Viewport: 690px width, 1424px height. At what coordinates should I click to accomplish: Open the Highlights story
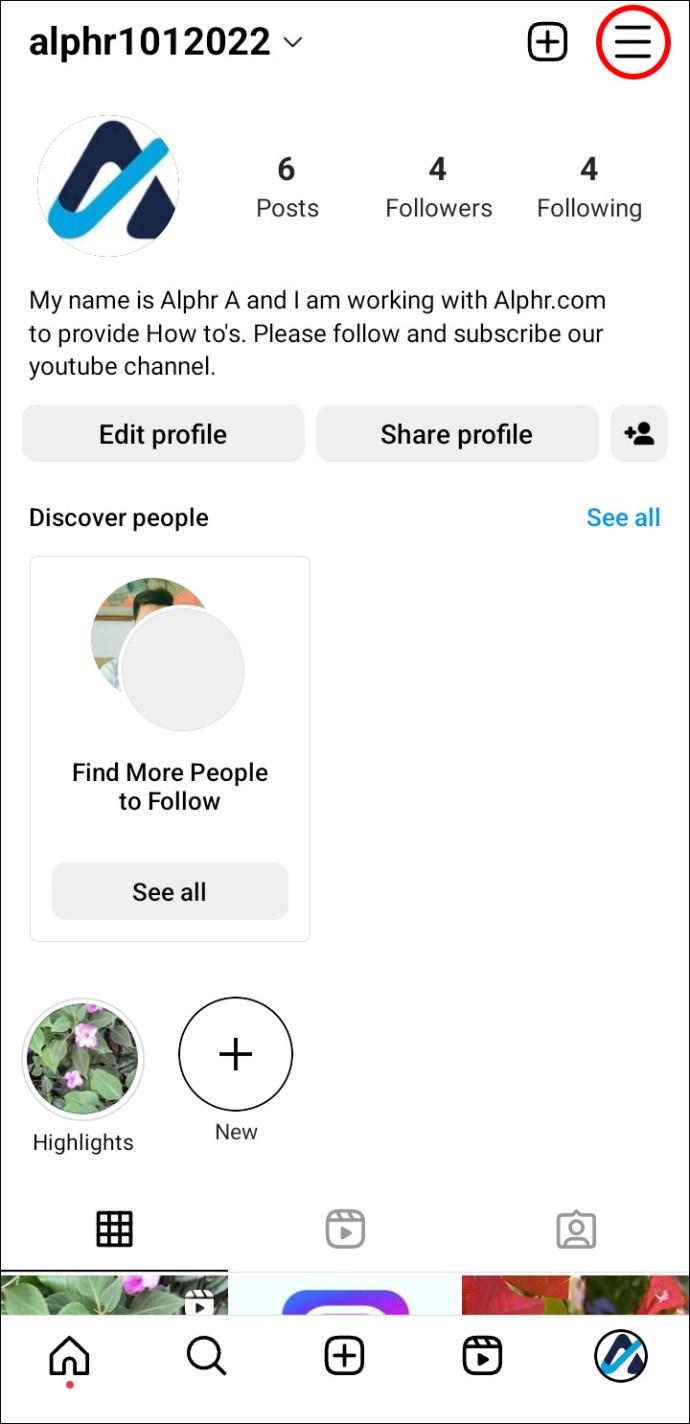click(83, 1060)
